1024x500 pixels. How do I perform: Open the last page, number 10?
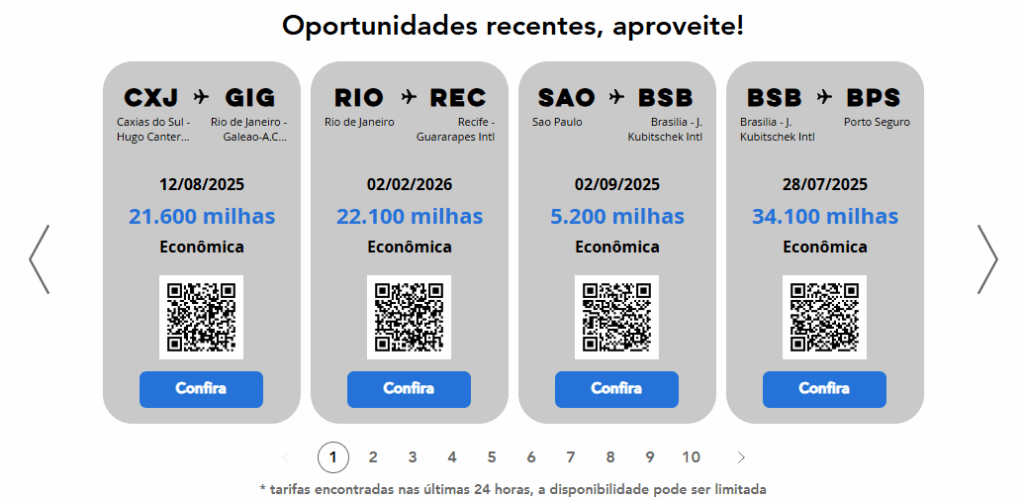tap(691, 457)
